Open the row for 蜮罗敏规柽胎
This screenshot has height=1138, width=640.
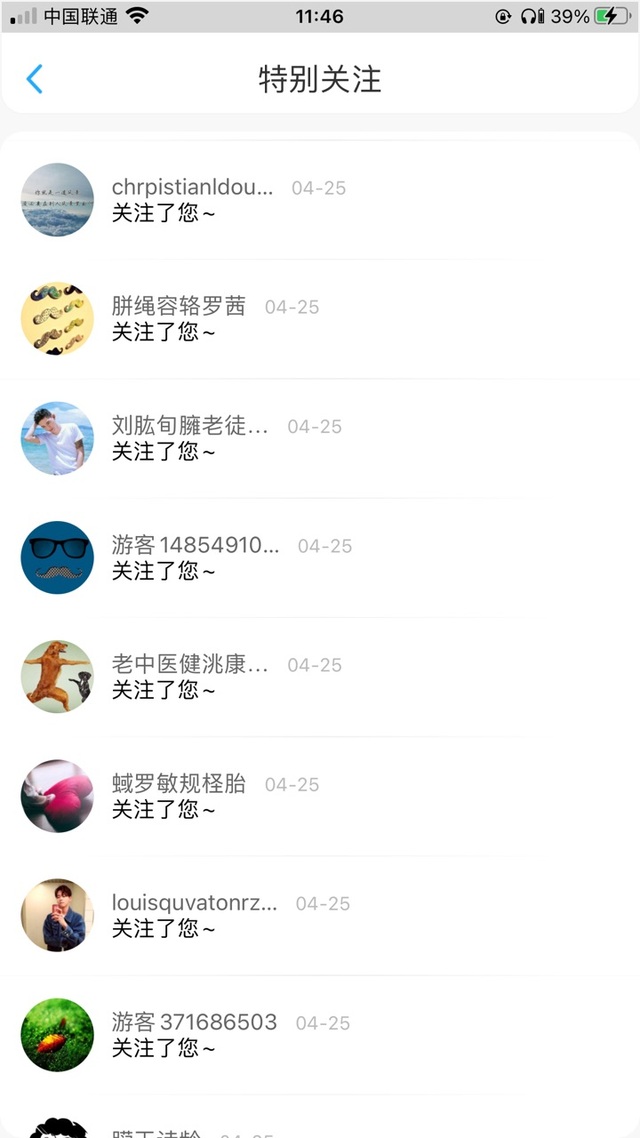(x=320, y=796)
